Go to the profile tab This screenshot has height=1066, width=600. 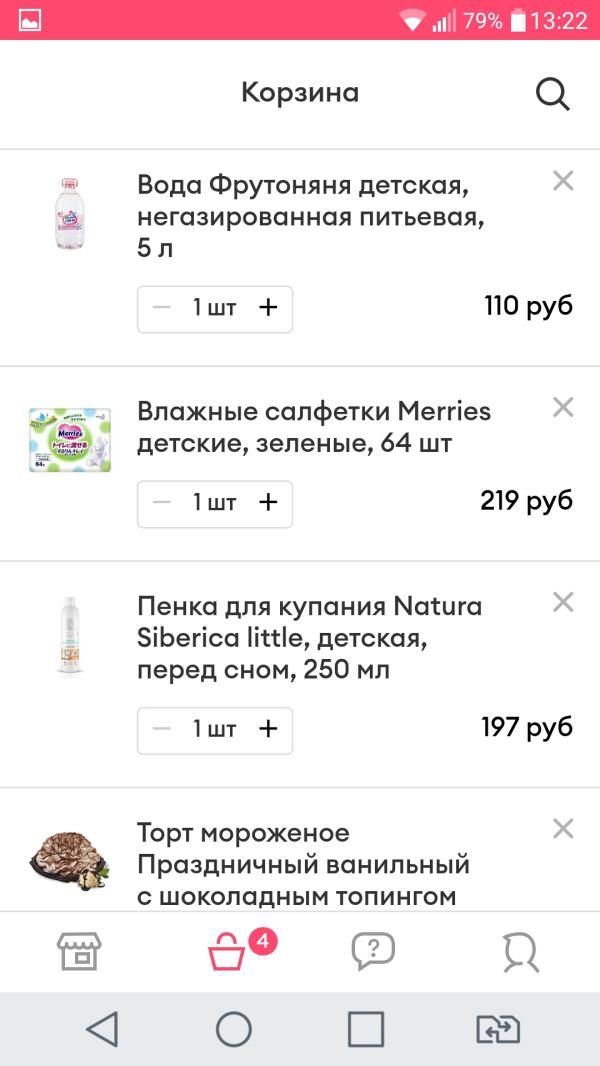click(520, 952)
